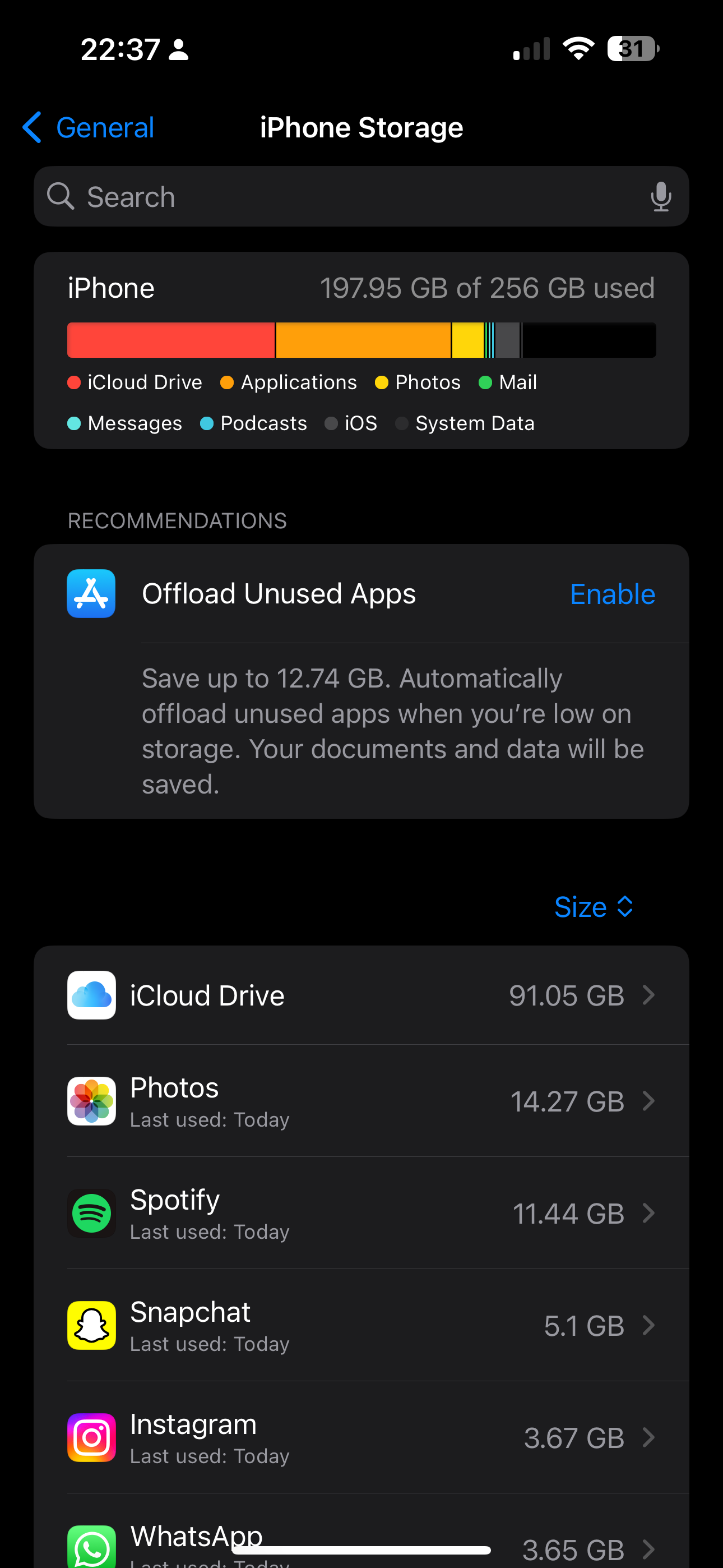The width and height of the screenshot is (723, 1568).
Task: Tap the colored storage usage bar
Action: [361, 340]
